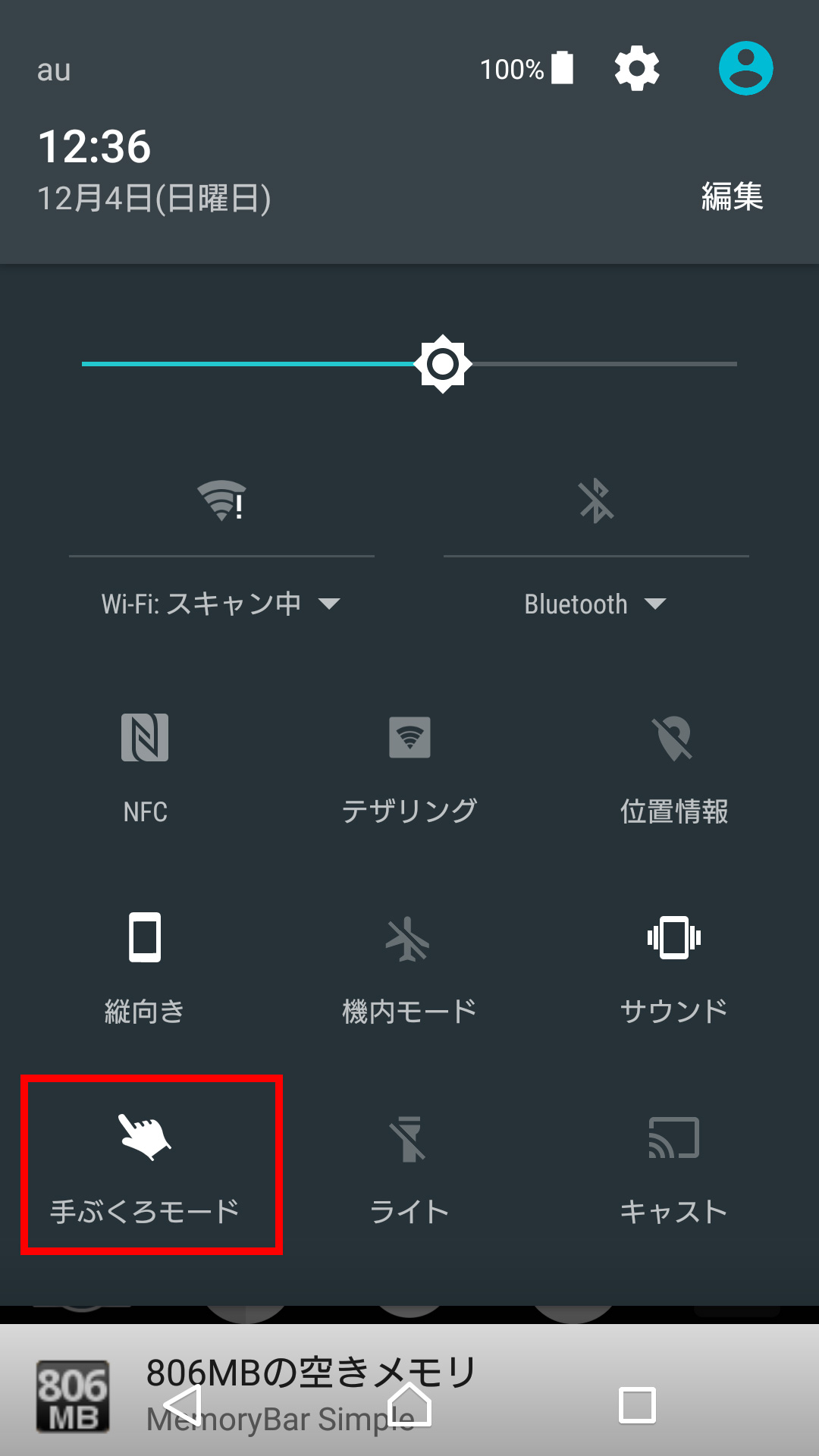Expand the Wi-Fi: スキャン中 dropdown

coord(221,604)
